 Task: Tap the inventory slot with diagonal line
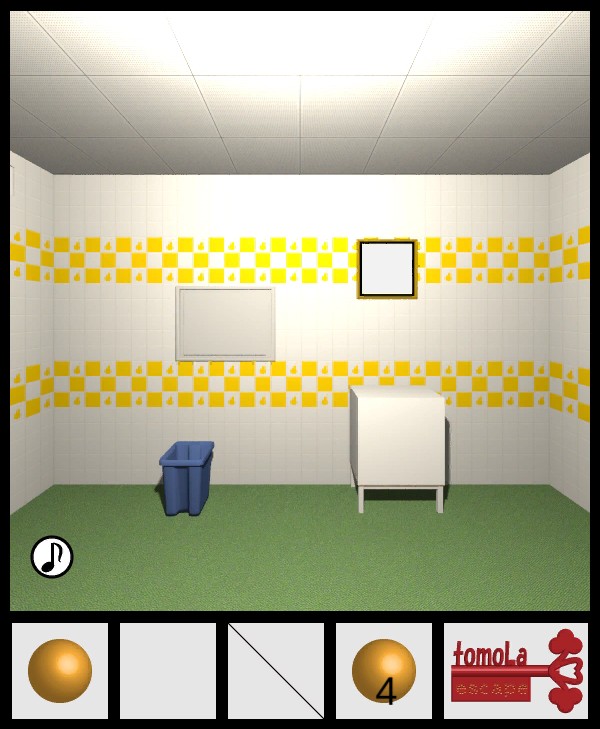point(276,670)
